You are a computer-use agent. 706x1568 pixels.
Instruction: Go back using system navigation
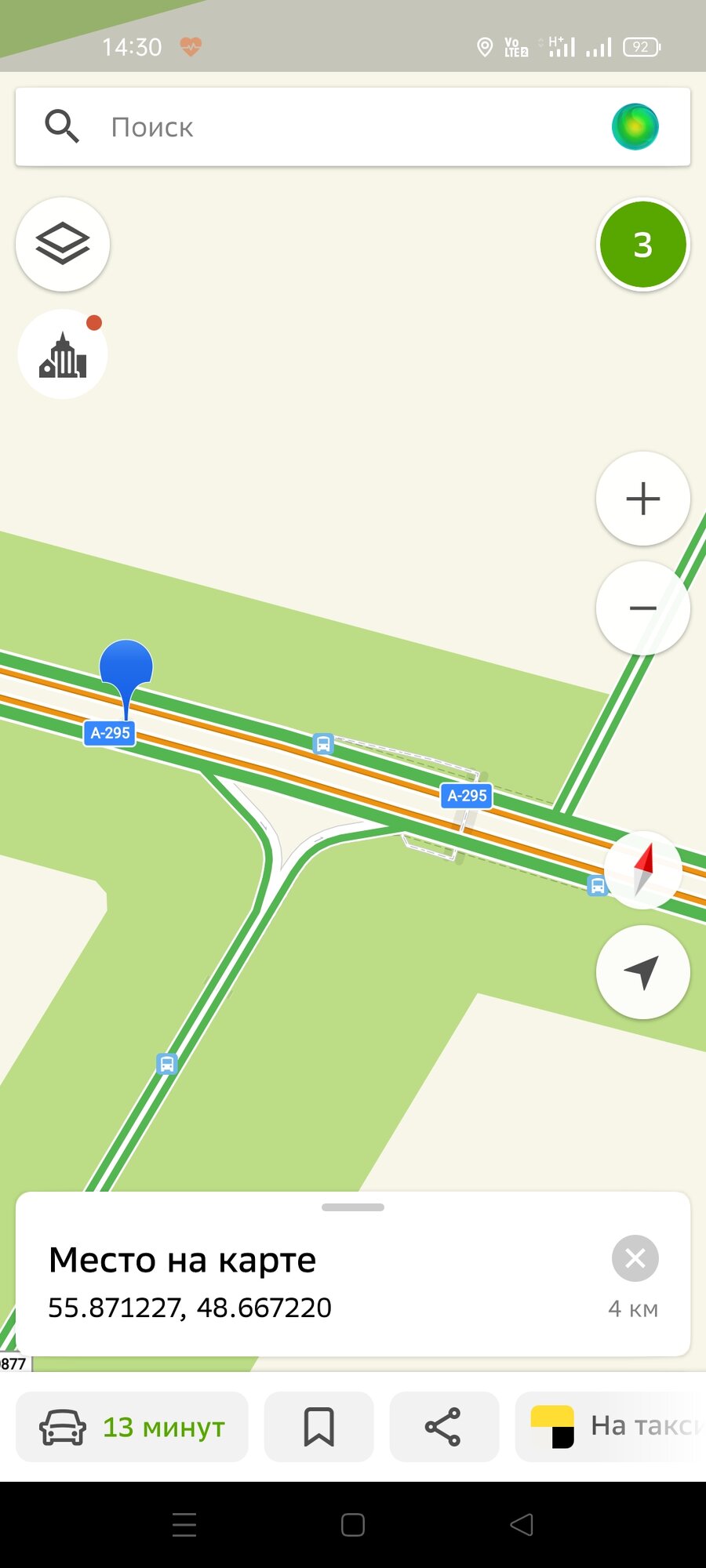pyautogui.click(x=522, y=1525)
